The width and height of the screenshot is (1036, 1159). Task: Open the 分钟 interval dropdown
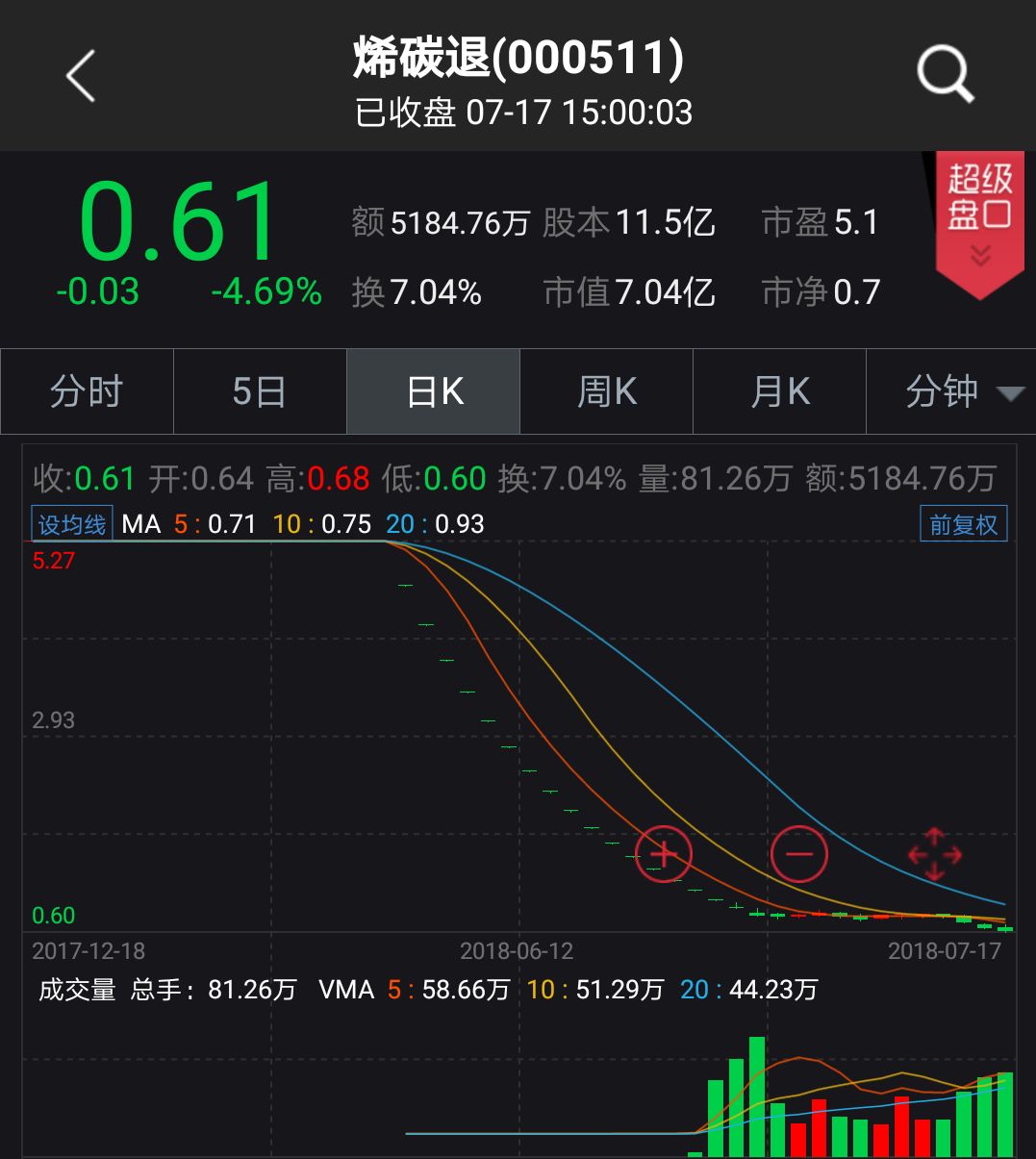[x=950, y=392]
